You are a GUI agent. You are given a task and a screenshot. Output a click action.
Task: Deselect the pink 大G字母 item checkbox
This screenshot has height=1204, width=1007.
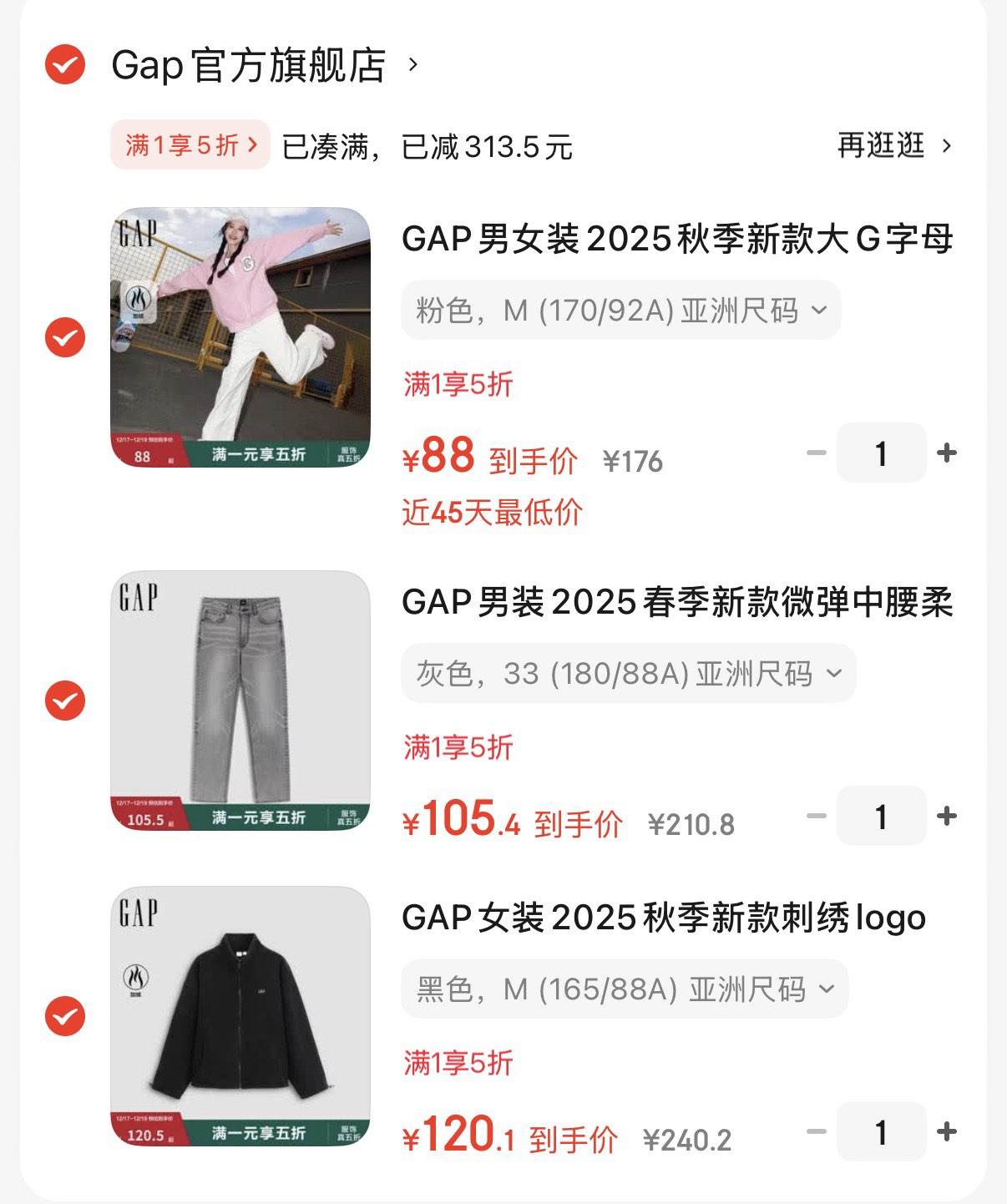(x=65, y=337)
